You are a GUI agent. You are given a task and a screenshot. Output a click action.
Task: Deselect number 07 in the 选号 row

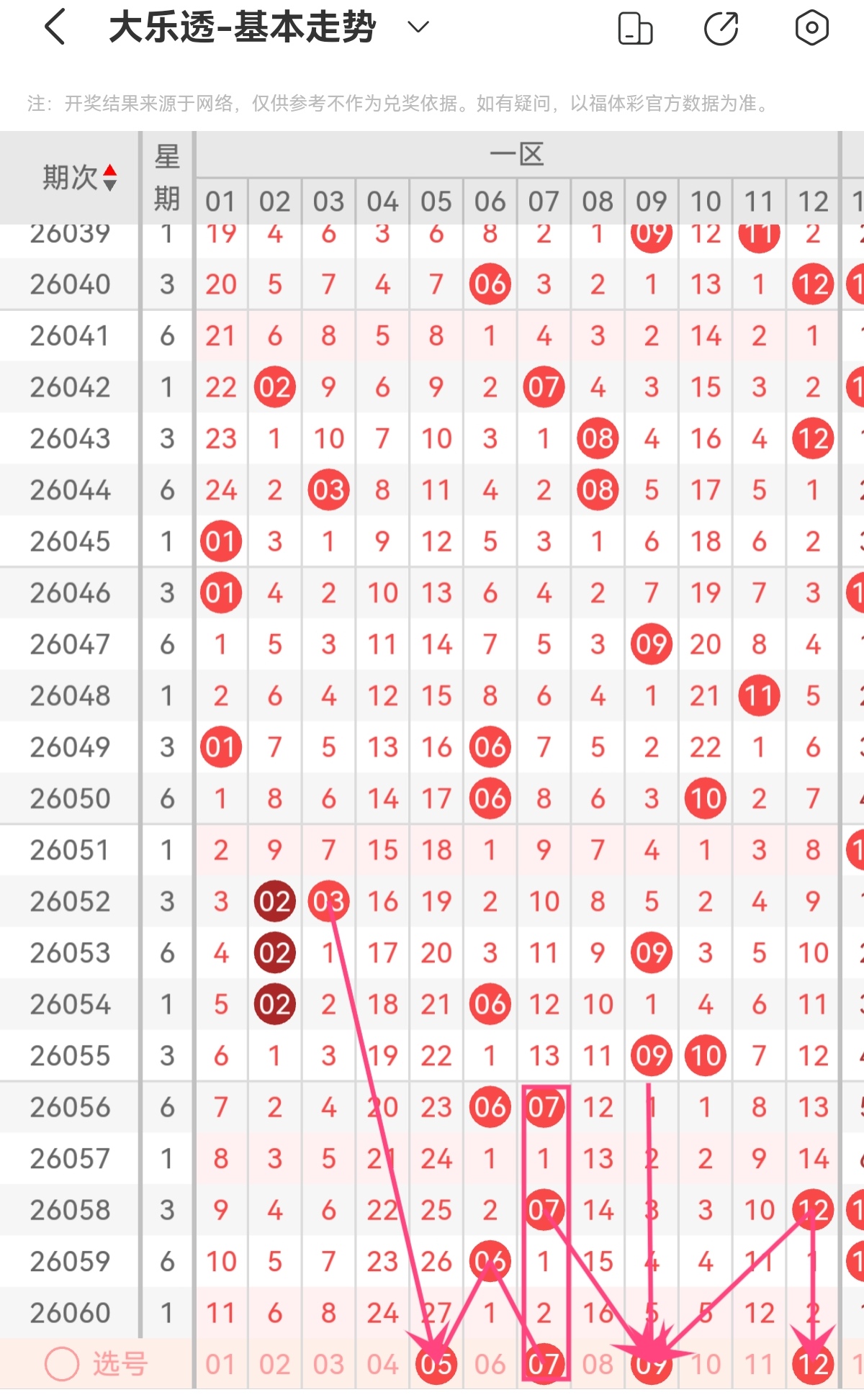click(x=544, y=1364)
